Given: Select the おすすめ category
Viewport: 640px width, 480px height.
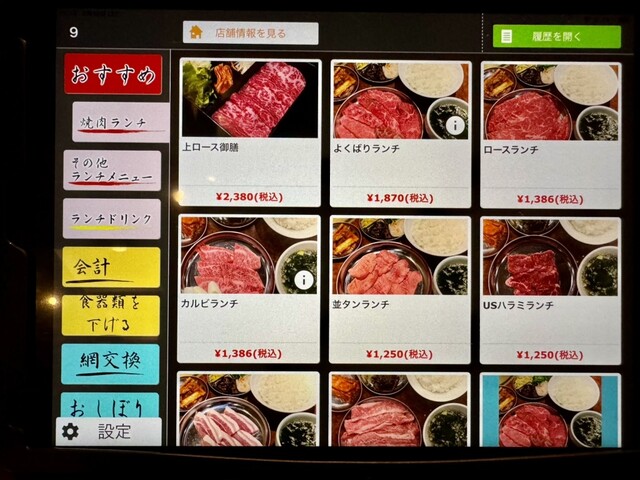Looking at the screenshot, I should 113,75.
